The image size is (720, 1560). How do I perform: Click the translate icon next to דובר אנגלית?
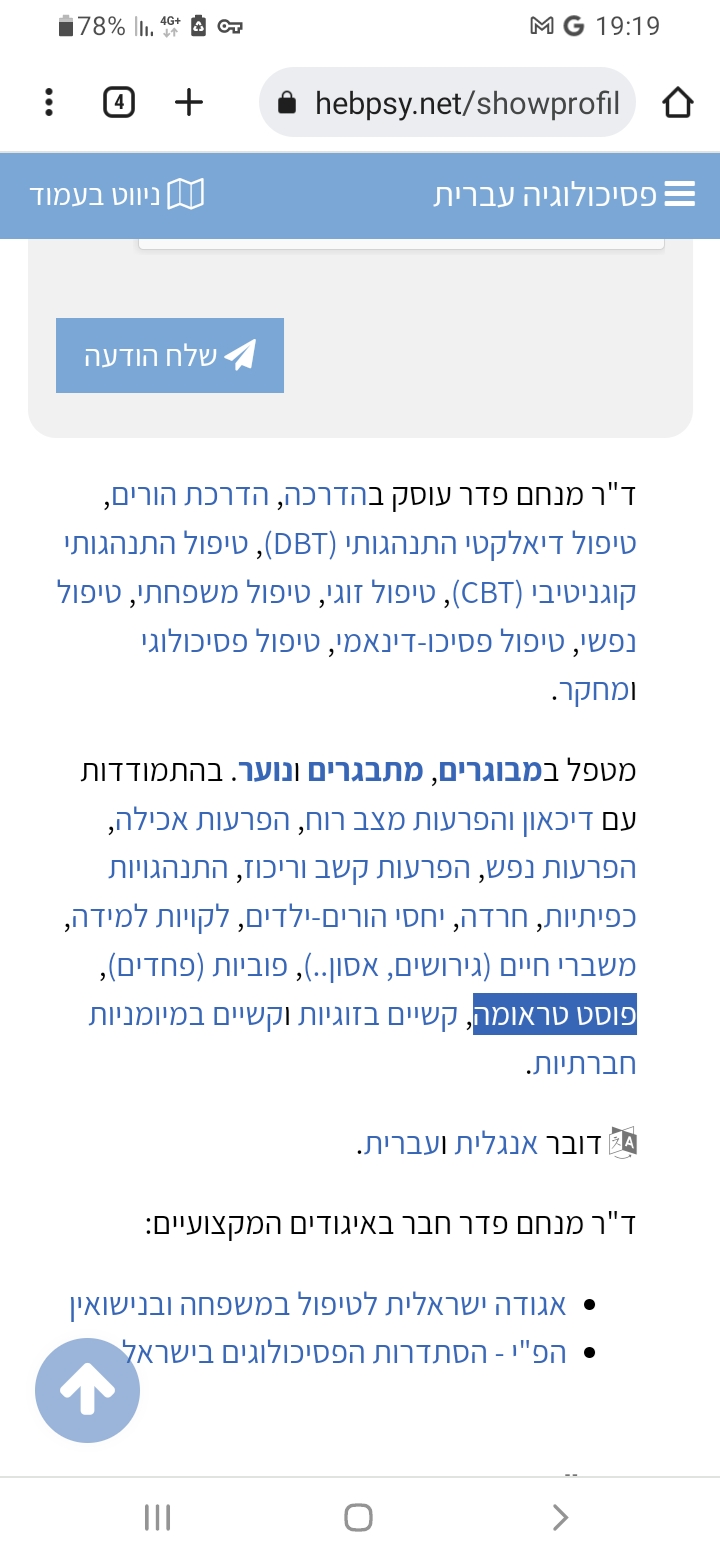click(622, 1143)
